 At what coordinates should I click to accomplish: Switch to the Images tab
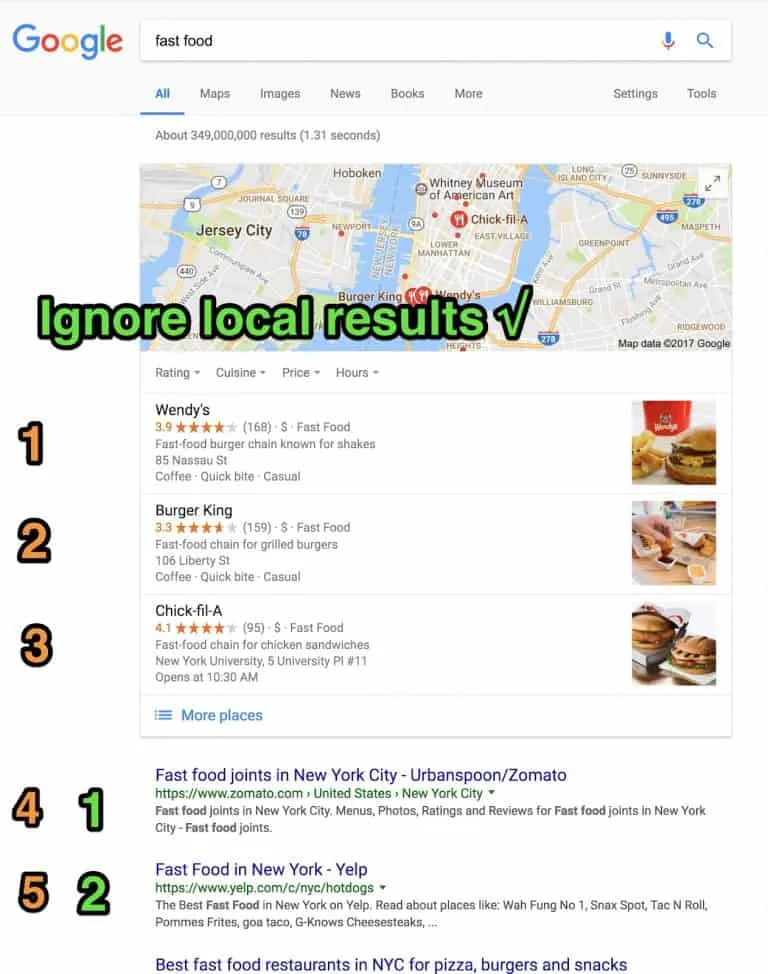[x=279, y=93]
